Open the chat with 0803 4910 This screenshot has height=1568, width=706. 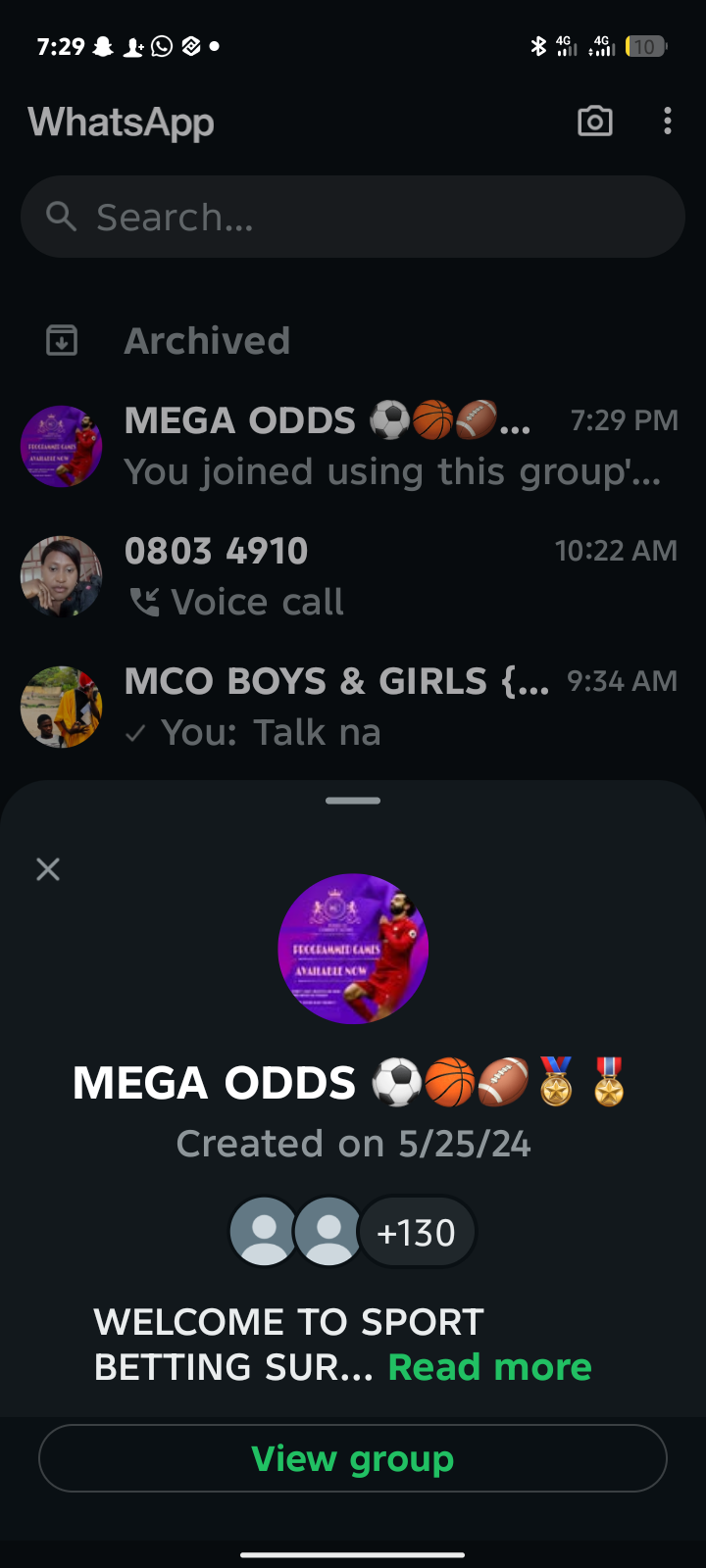coord(353,576)
